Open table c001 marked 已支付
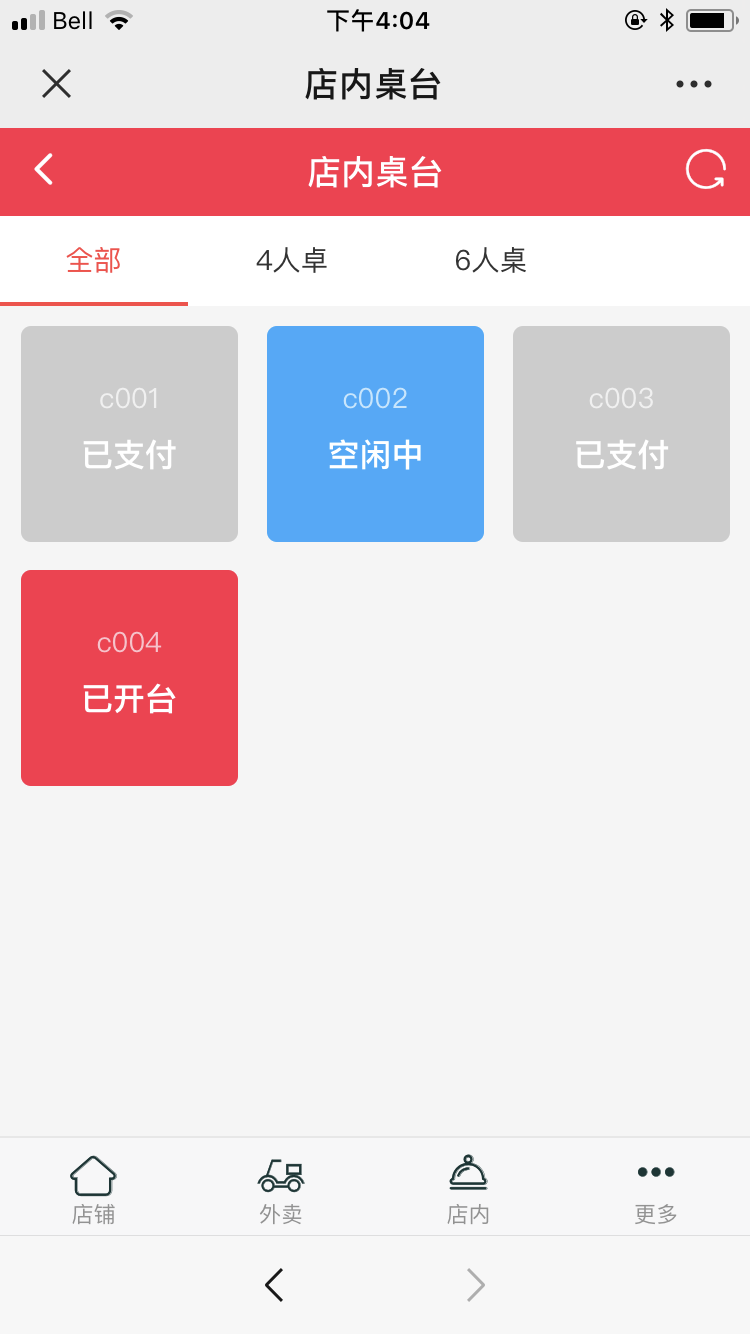The width and height of the screenshot is (750, 1334). point(129,434)
